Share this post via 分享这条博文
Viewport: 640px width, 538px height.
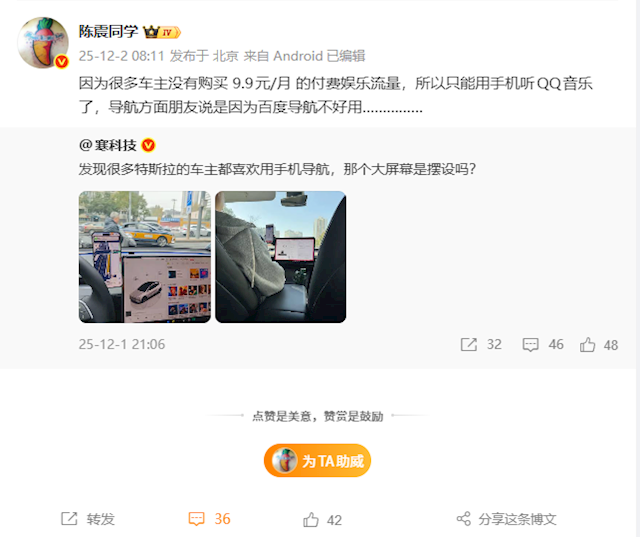[x=506, y=519]
